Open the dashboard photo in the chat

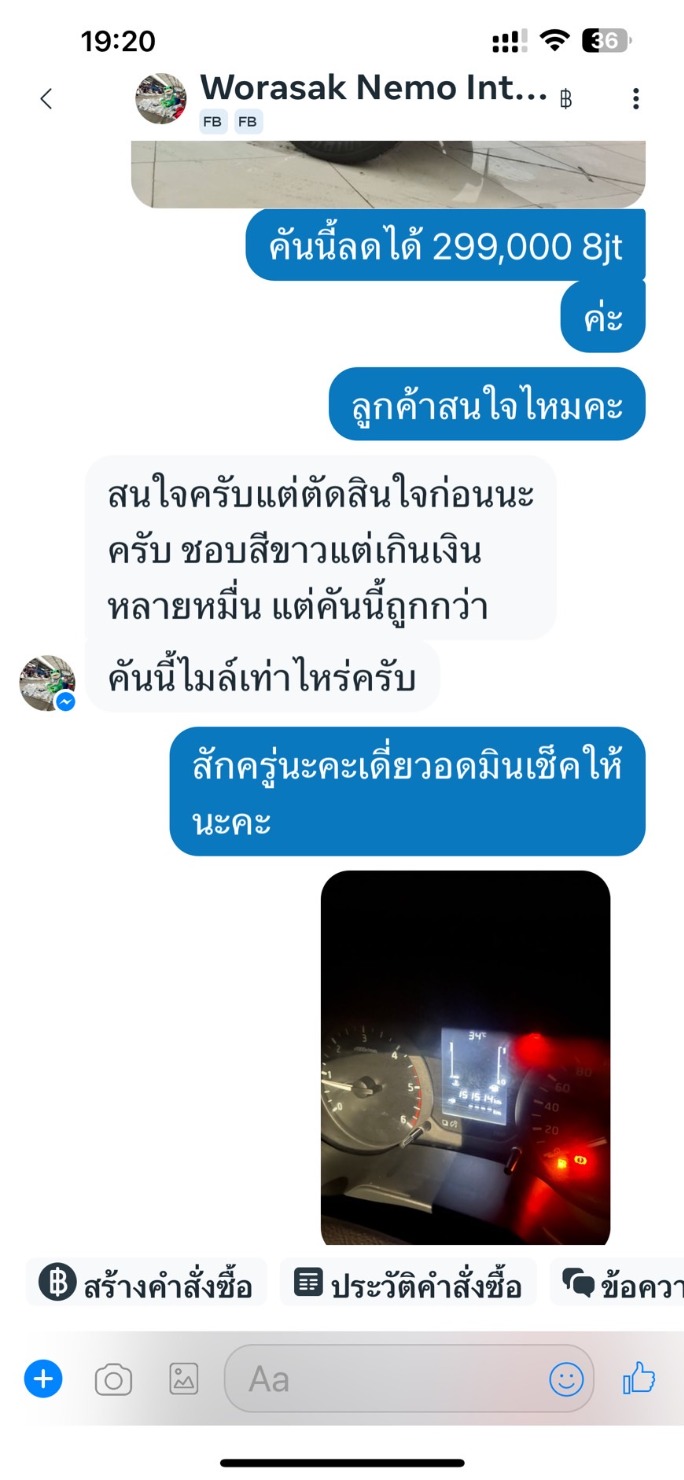pyautogui.click(x=465, y=1058)
